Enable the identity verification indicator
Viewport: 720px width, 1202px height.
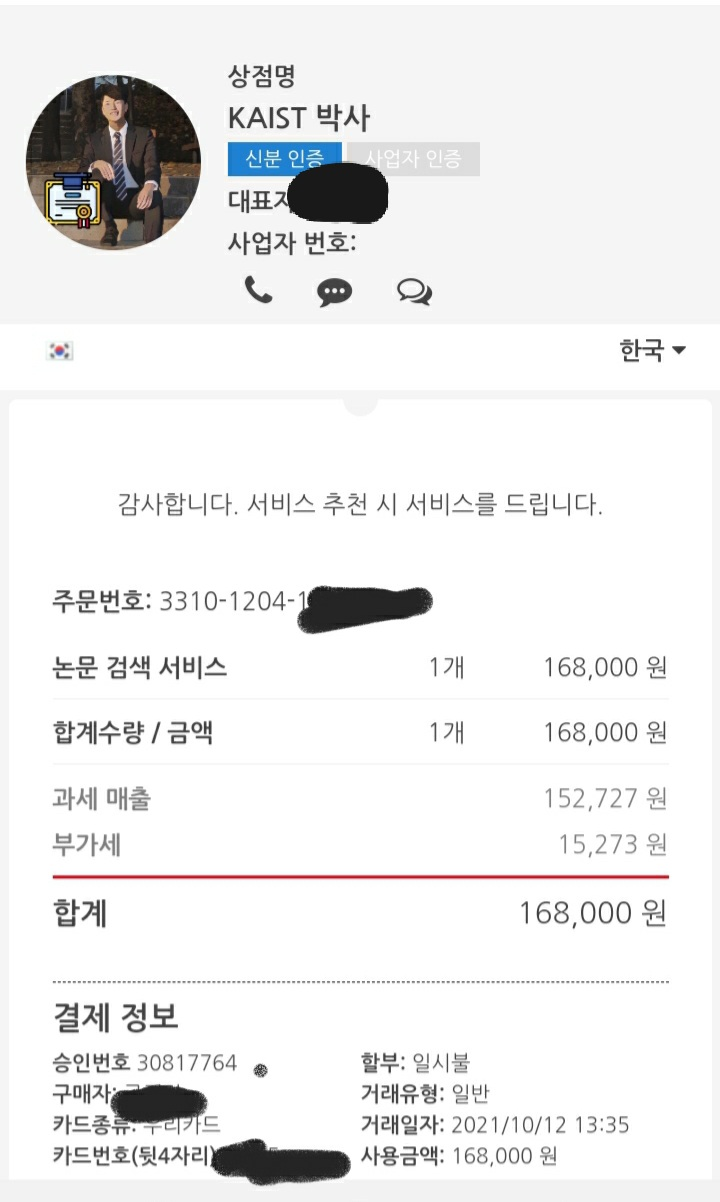(282, 159)
